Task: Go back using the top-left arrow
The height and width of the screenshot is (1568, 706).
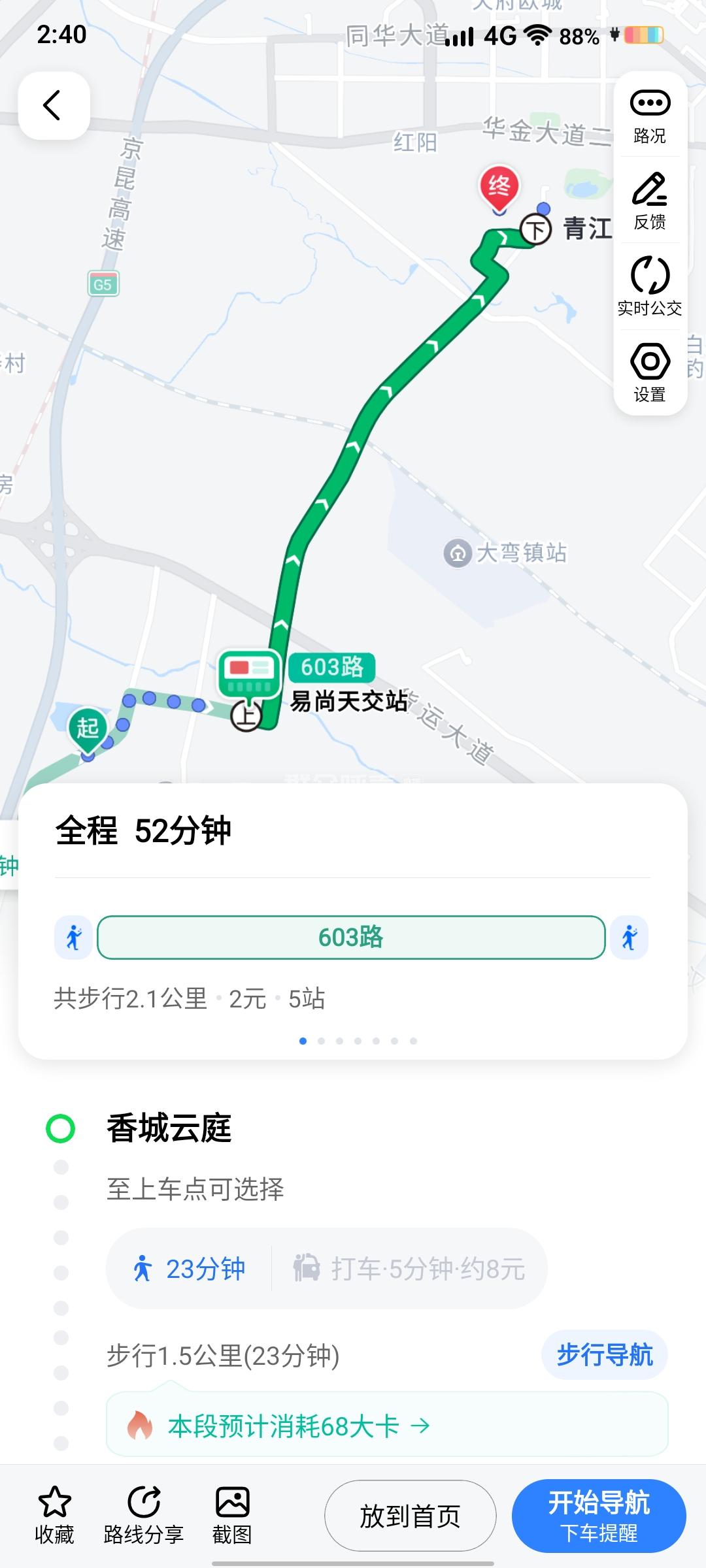Action: [x=54, y=105]
